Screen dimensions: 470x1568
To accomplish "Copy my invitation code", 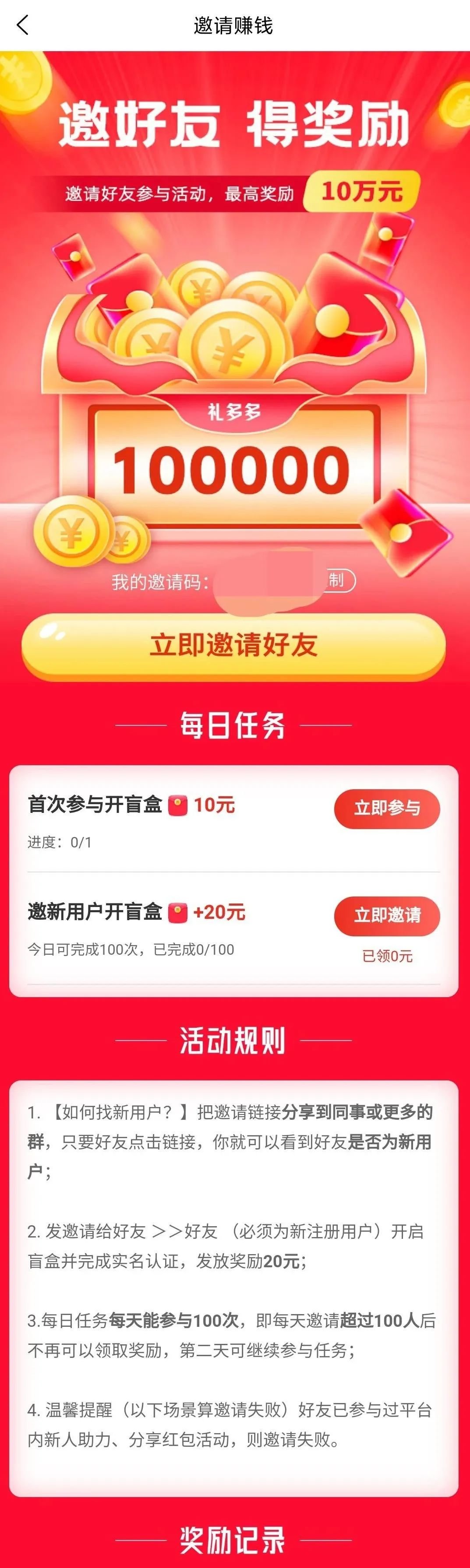I will (x=339, y=581).
